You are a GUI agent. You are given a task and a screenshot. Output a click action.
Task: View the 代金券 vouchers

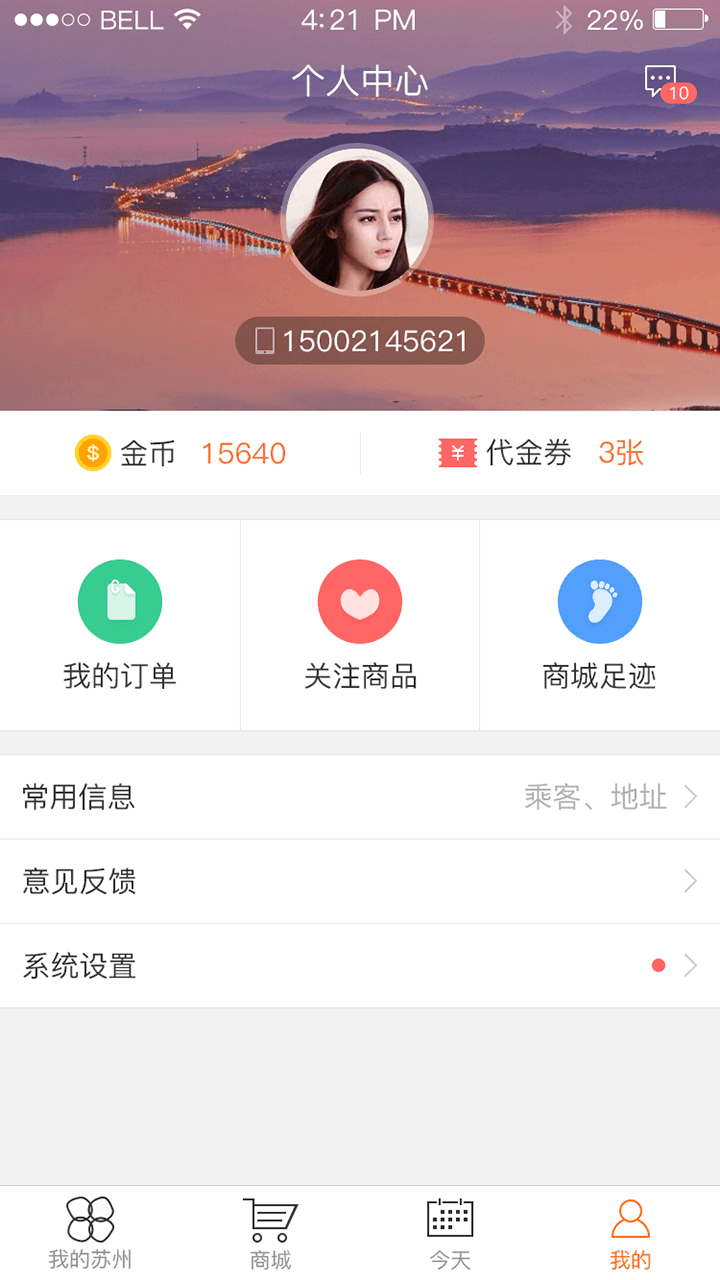click(540, 454)
